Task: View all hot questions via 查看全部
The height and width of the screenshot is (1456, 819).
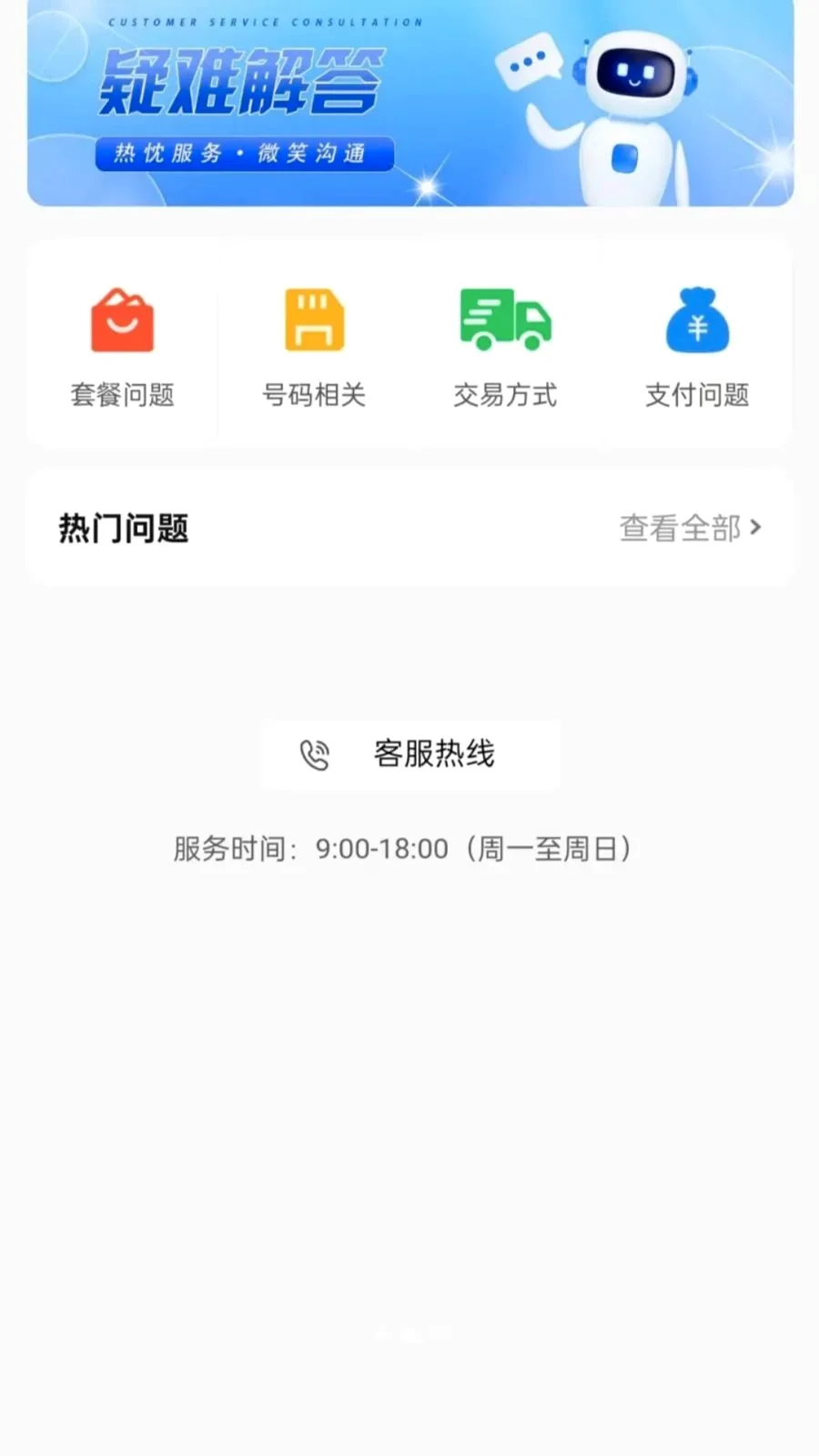Action: point(691,528)
